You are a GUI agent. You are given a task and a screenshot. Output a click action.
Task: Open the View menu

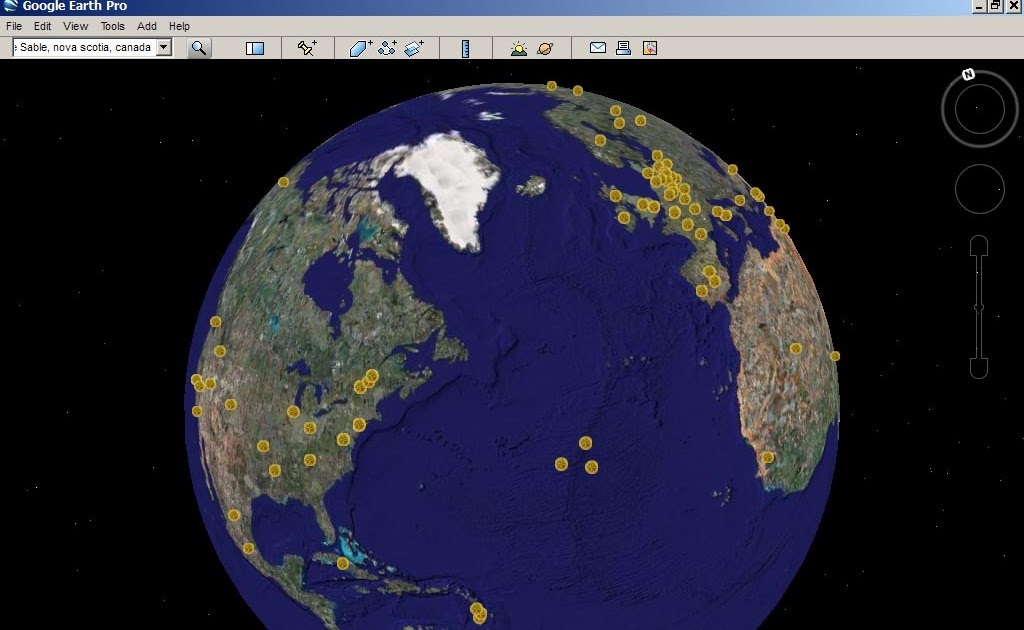(x=75, y=26)
